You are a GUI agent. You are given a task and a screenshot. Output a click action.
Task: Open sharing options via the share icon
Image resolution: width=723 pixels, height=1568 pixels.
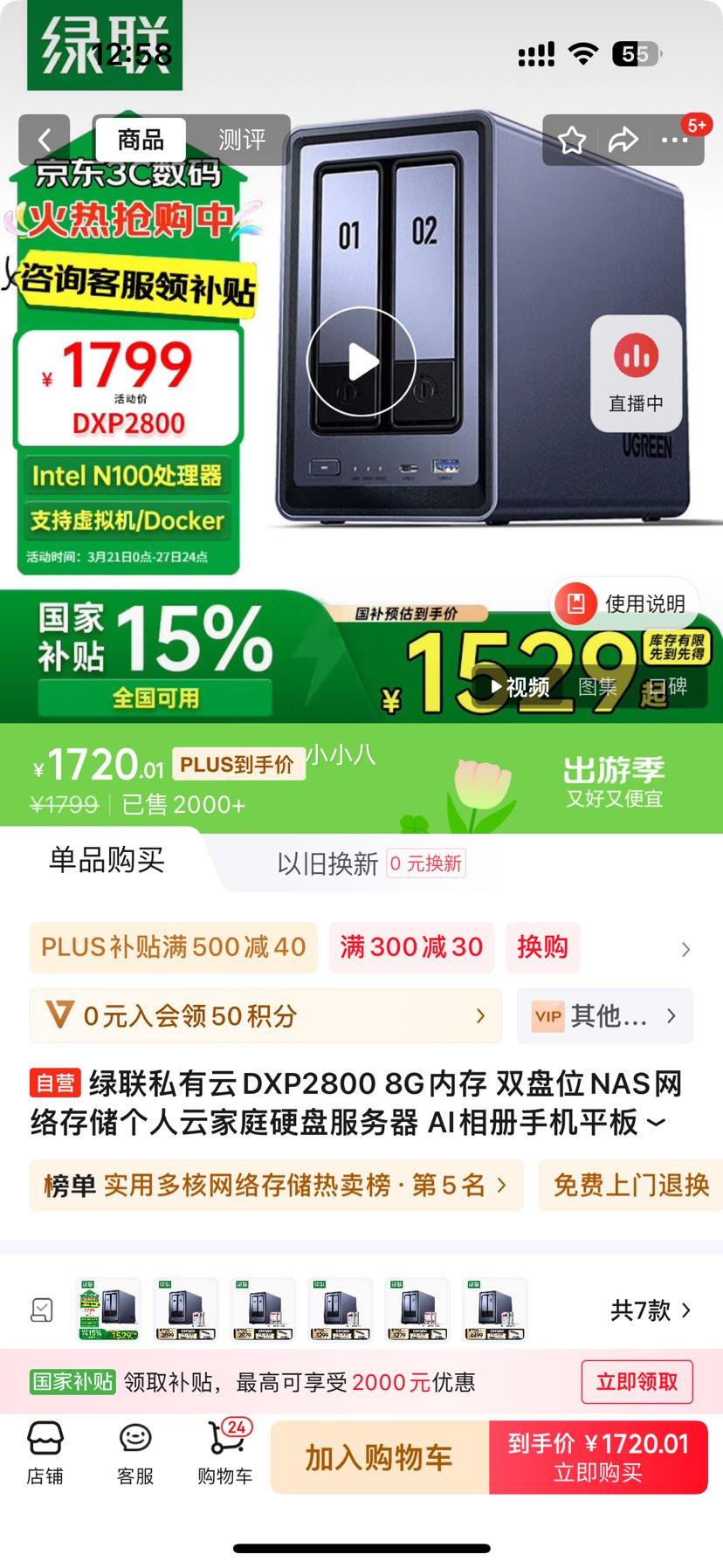click(x=623, y=139)
